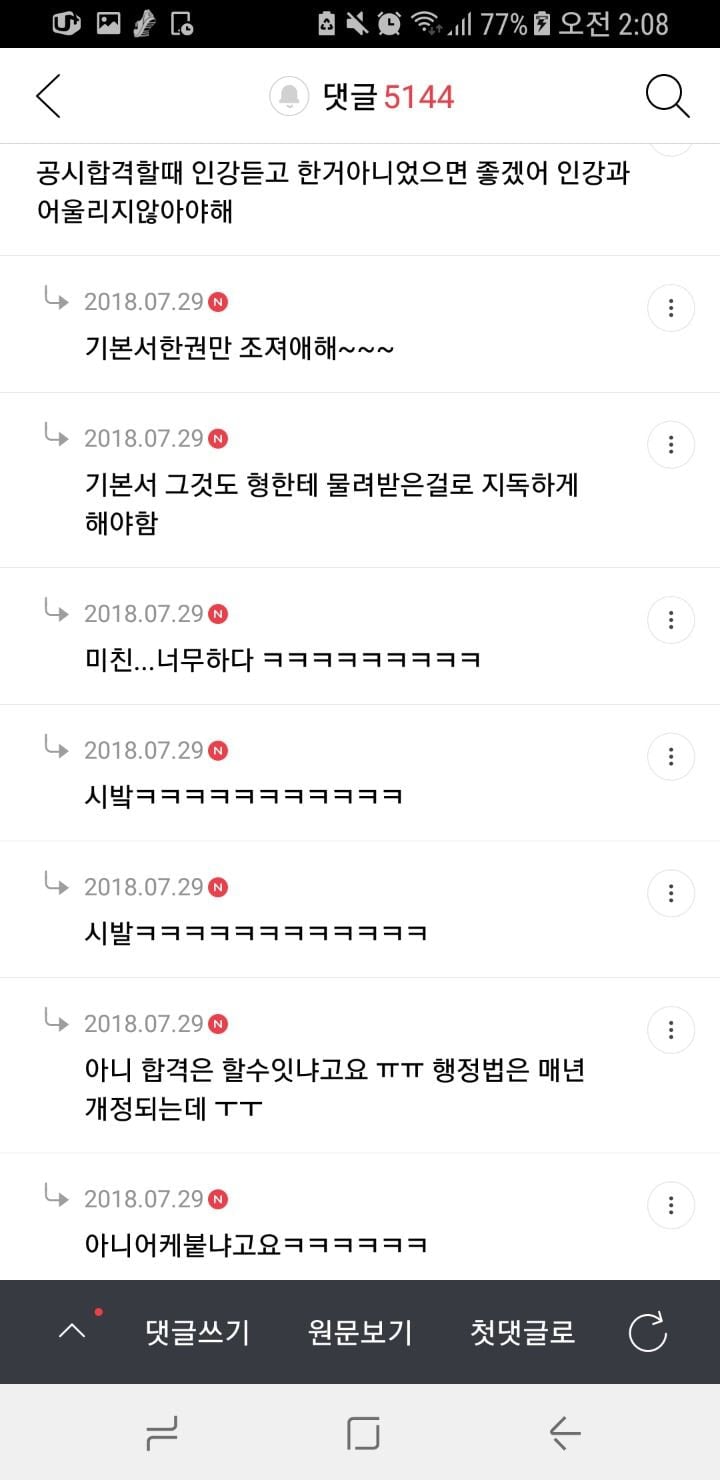Viewport: 720px width, 1480px height.
Task: Open options for the "행정법은 매년 개정되는데" comment
Action: pyautogui.click(x=671, y=1030)
